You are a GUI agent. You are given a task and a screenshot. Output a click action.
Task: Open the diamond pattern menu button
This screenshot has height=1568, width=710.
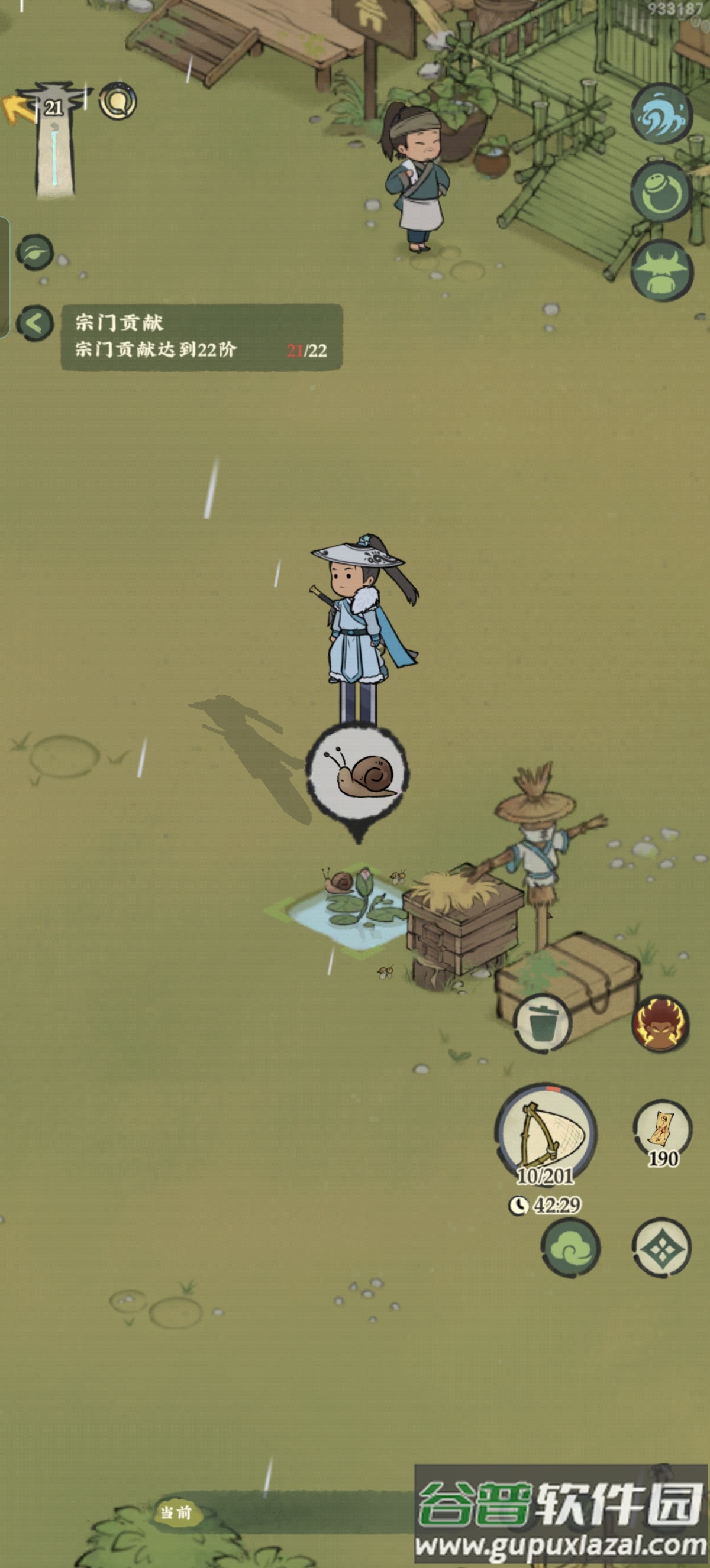662,1249
